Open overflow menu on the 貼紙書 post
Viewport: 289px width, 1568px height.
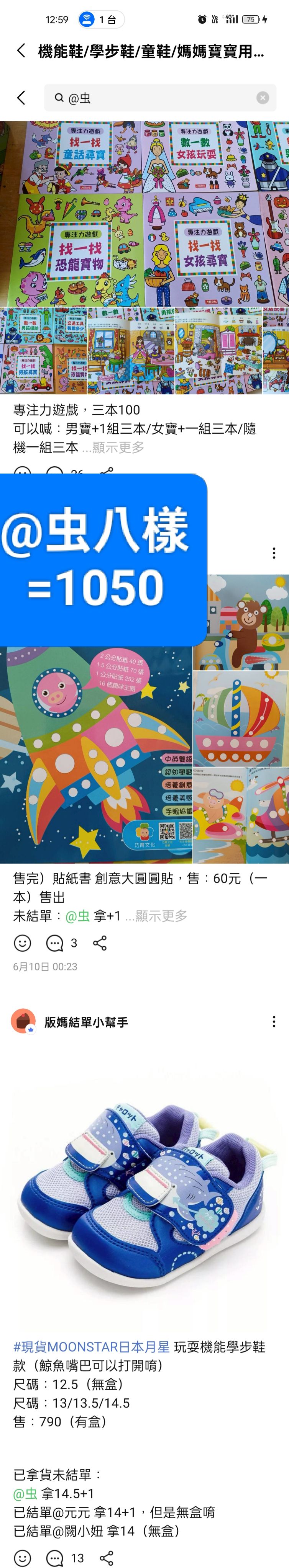pyautogui.click(x=274, y=553)
